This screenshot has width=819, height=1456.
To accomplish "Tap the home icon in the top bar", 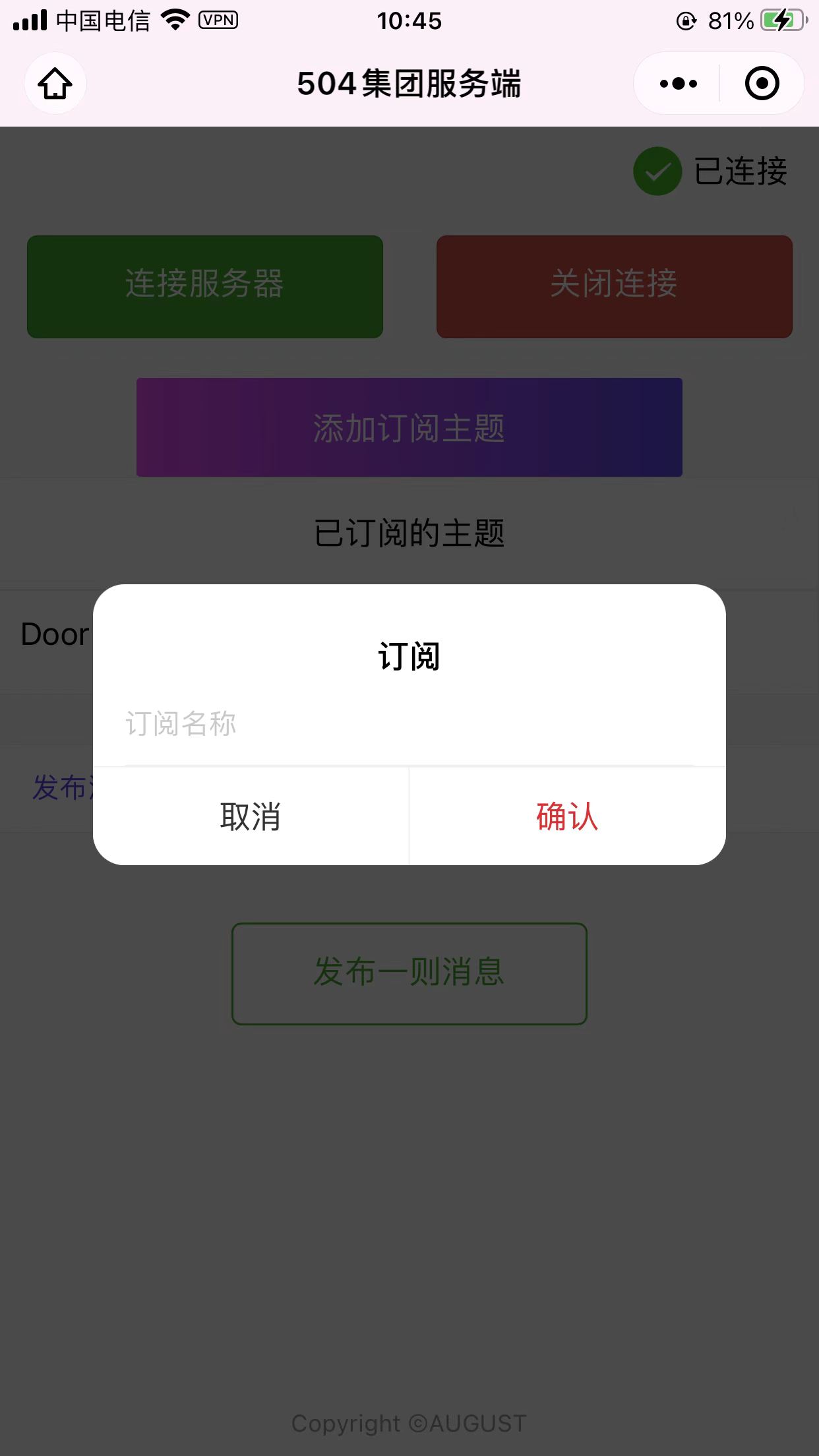I will point(55,83).
